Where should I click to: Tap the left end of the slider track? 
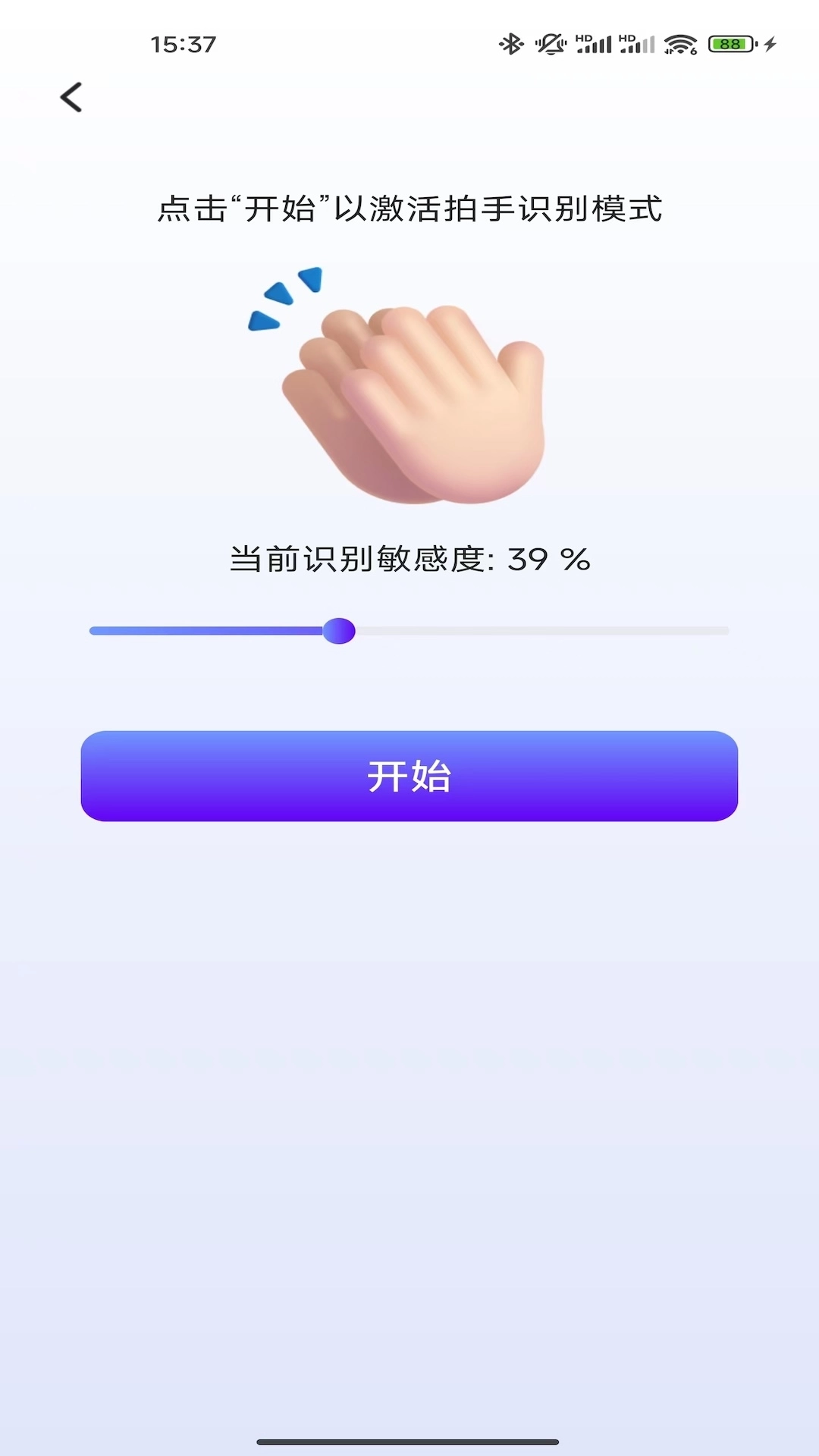(95, 631)
